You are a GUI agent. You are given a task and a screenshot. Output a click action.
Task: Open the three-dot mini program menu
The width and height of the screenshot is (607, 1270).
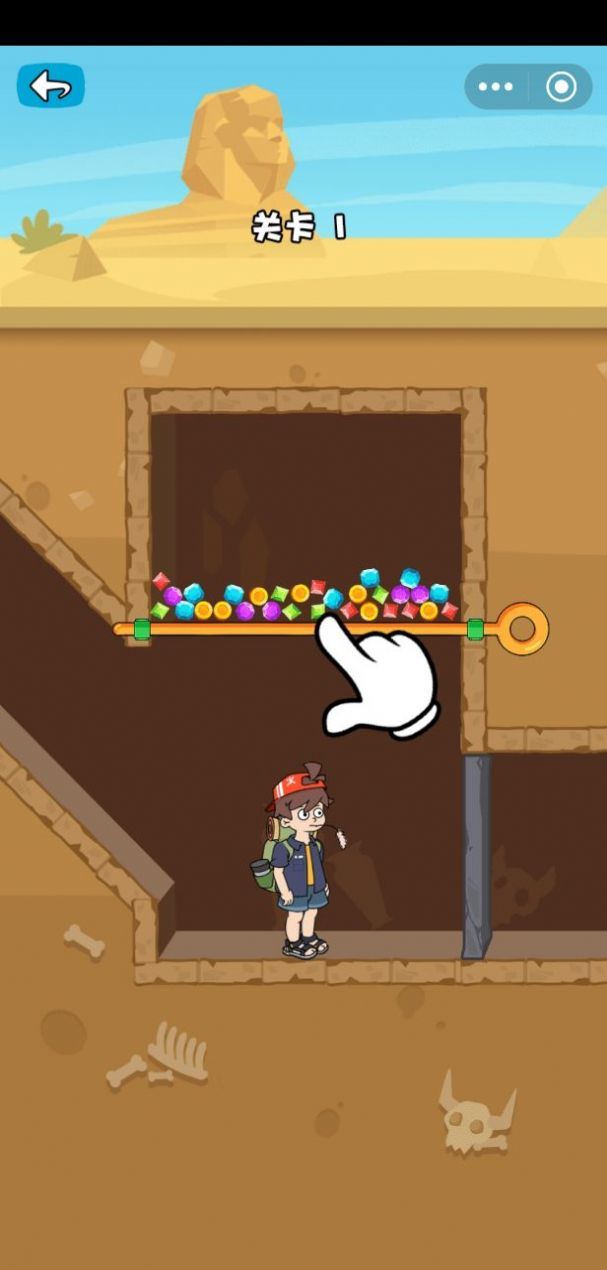pos(495,87)
